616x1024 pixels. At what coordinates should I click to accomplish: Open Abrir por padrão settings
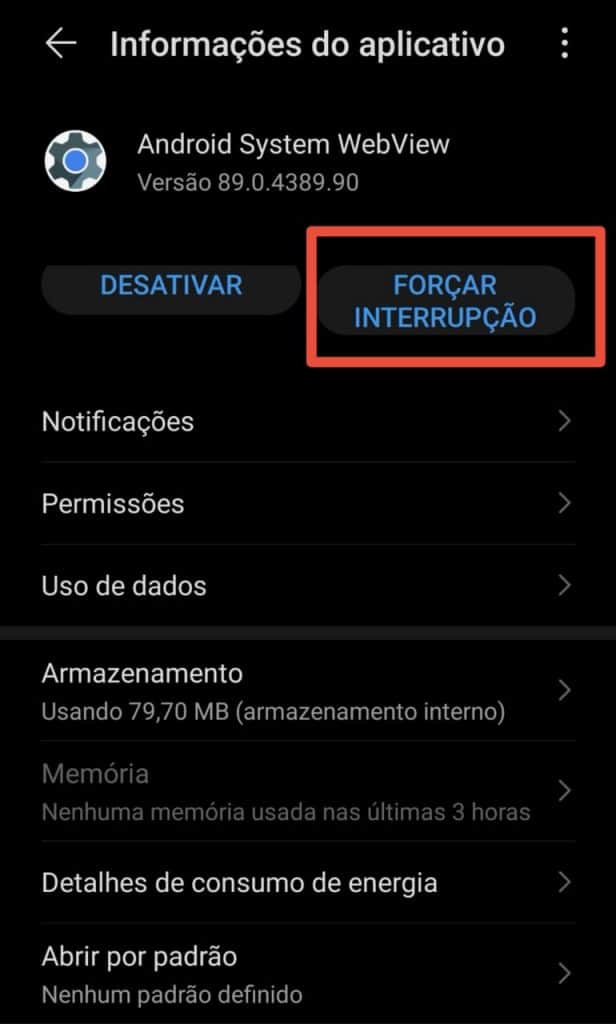click(308, 974)
